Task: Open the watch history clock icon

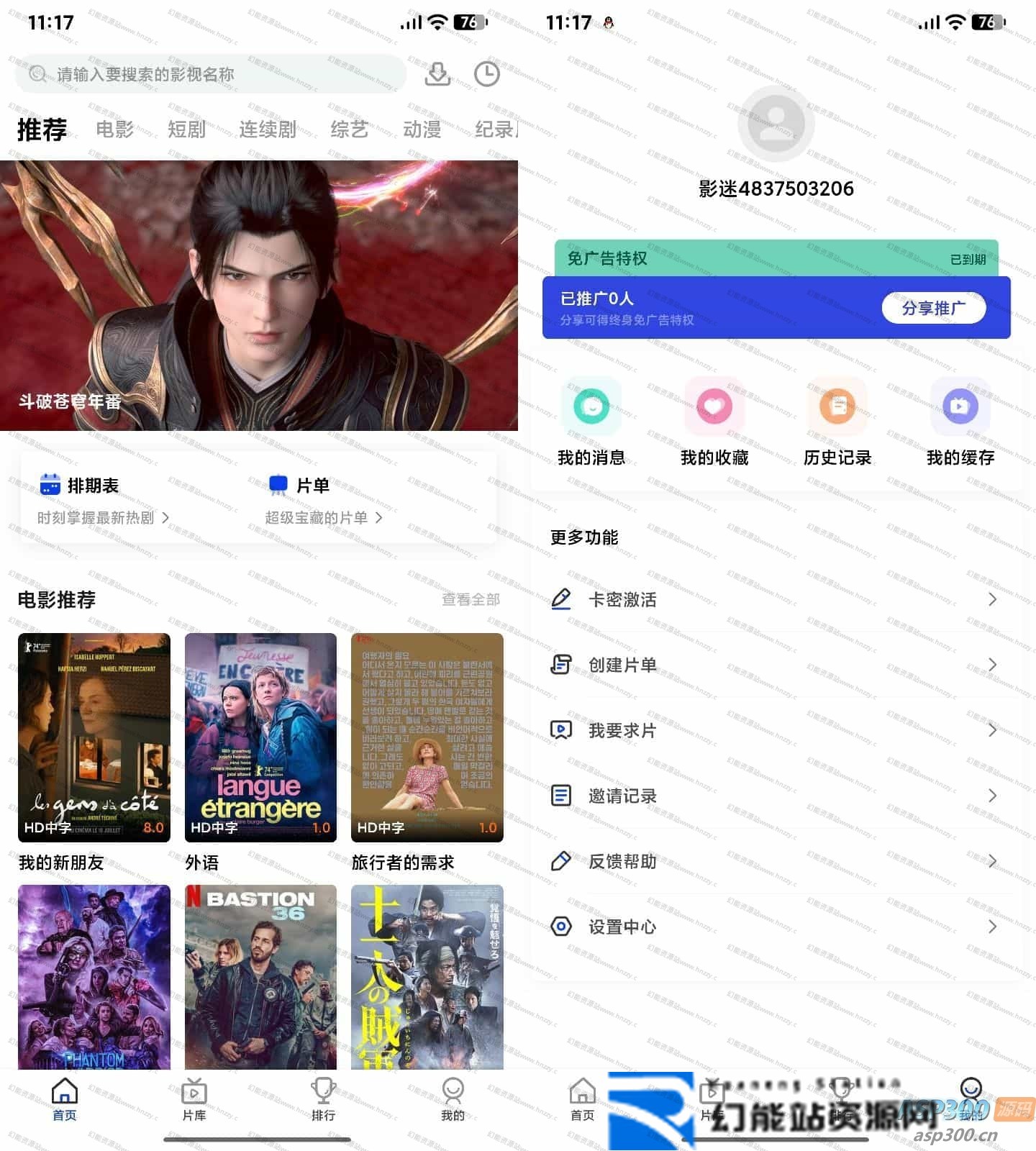Action: 487,74
